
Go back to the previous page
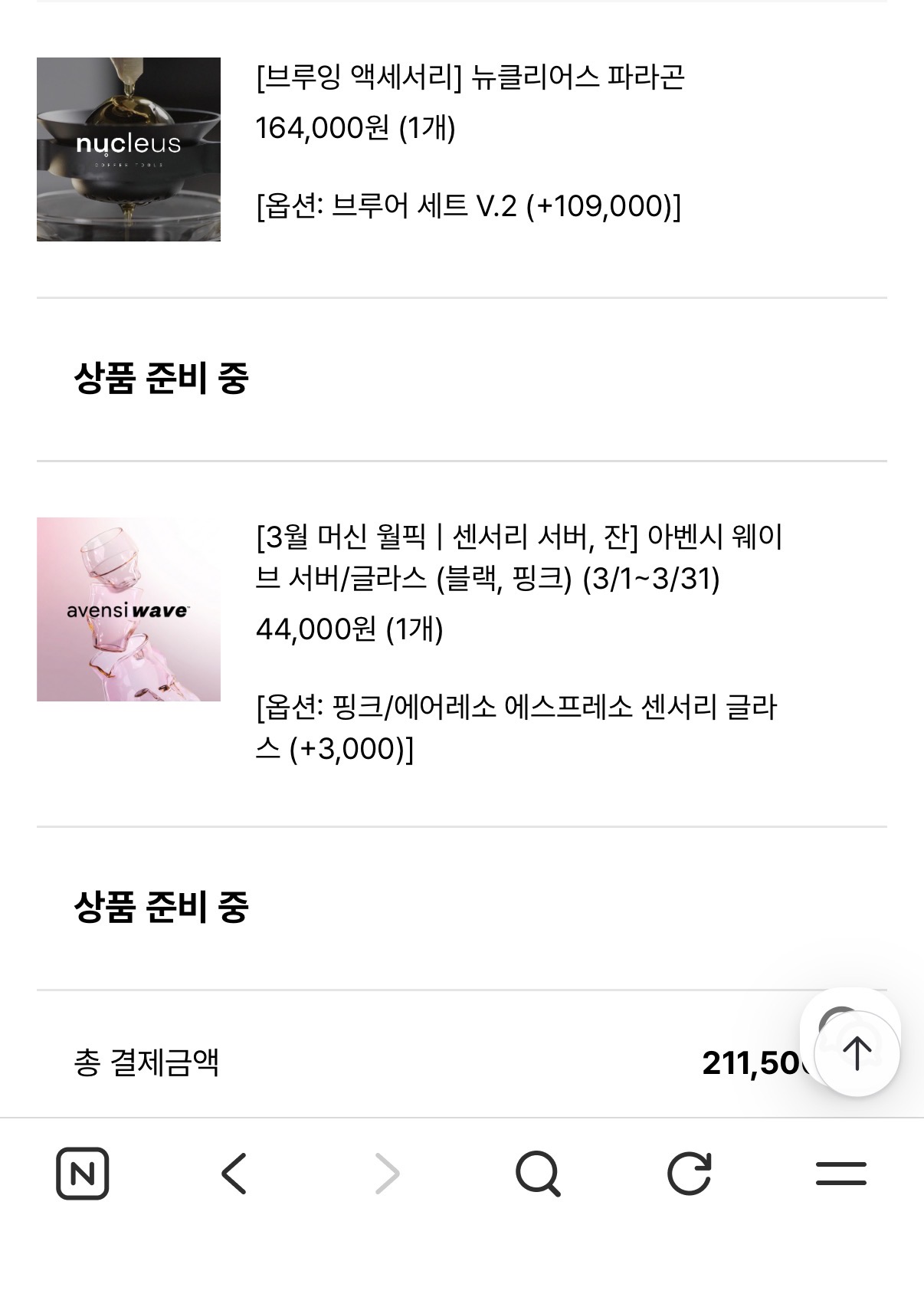pos(234,1174)
